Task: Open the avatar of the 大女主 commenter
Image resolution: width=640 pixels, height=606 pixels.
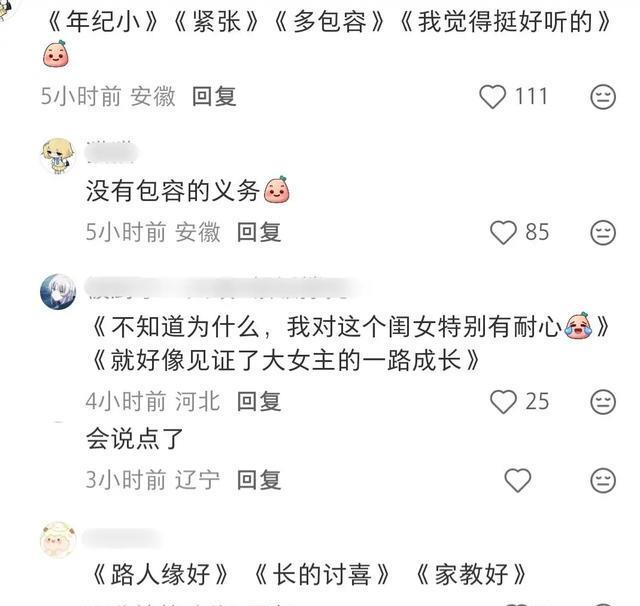Action: click(x=58, y=293)
